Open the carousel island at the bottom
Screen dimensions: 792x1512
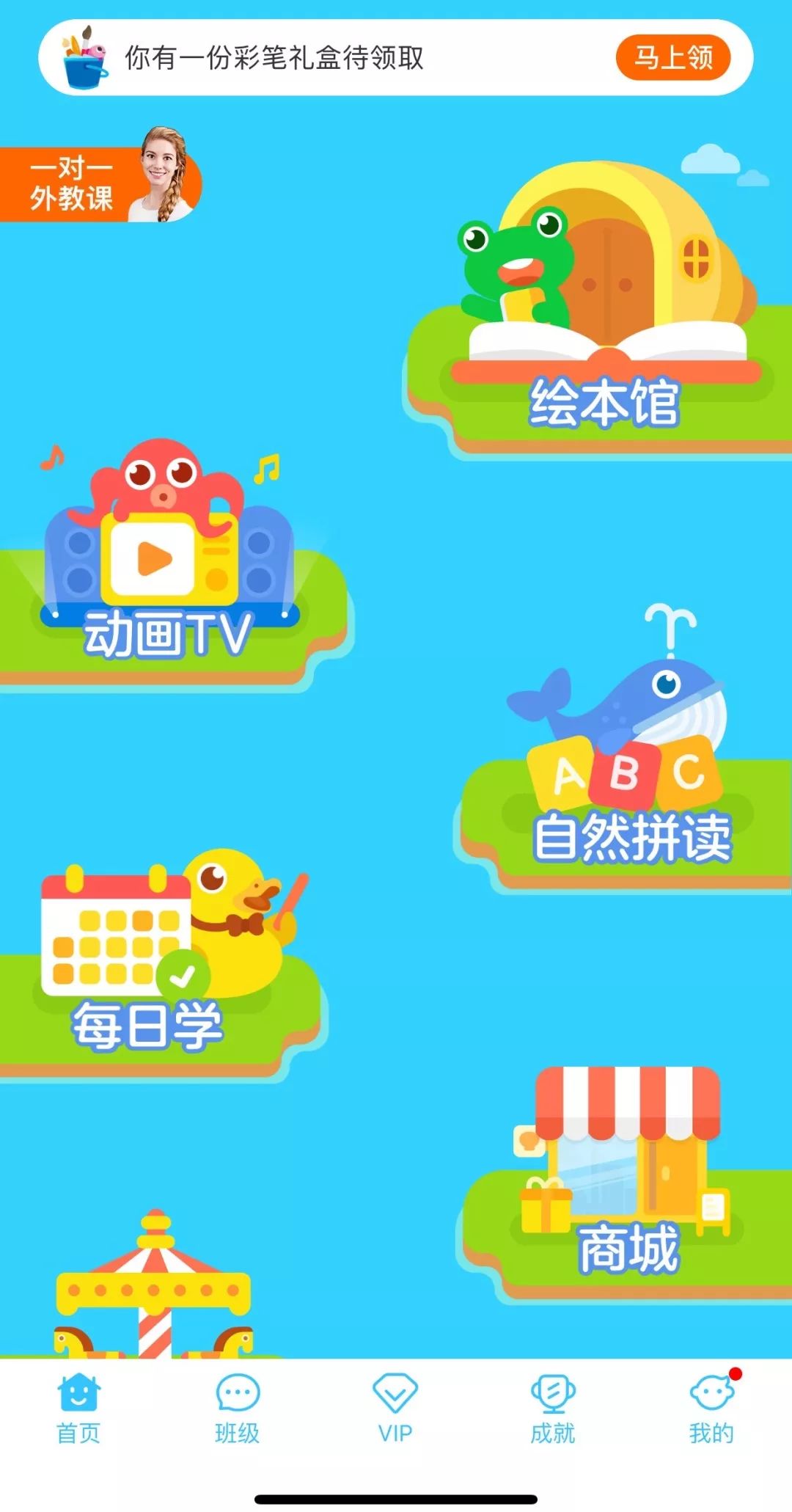154,1285
